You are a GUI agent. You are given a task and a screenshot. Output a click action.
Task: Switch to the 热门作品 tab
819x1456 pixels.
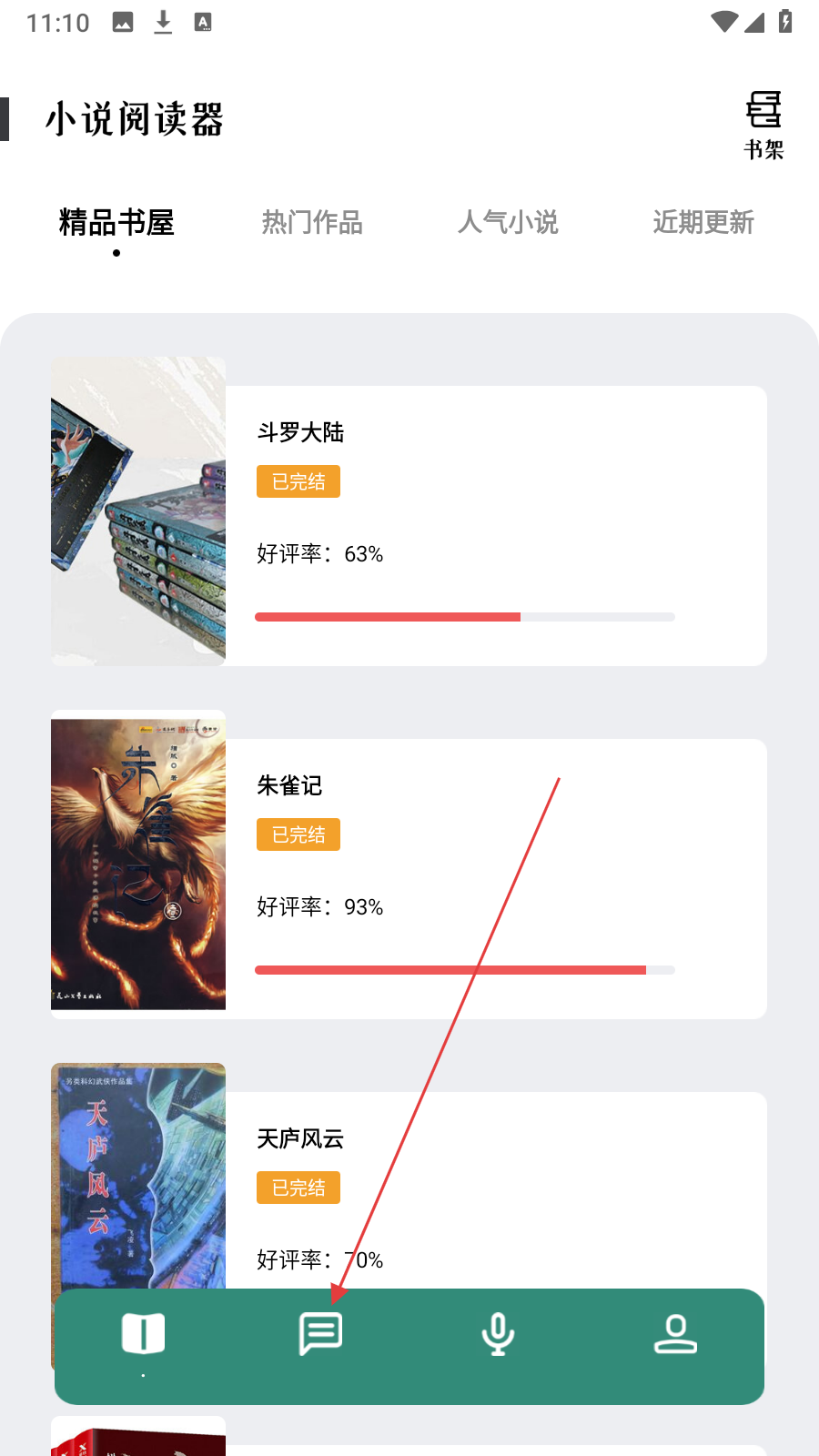[312, 223]
